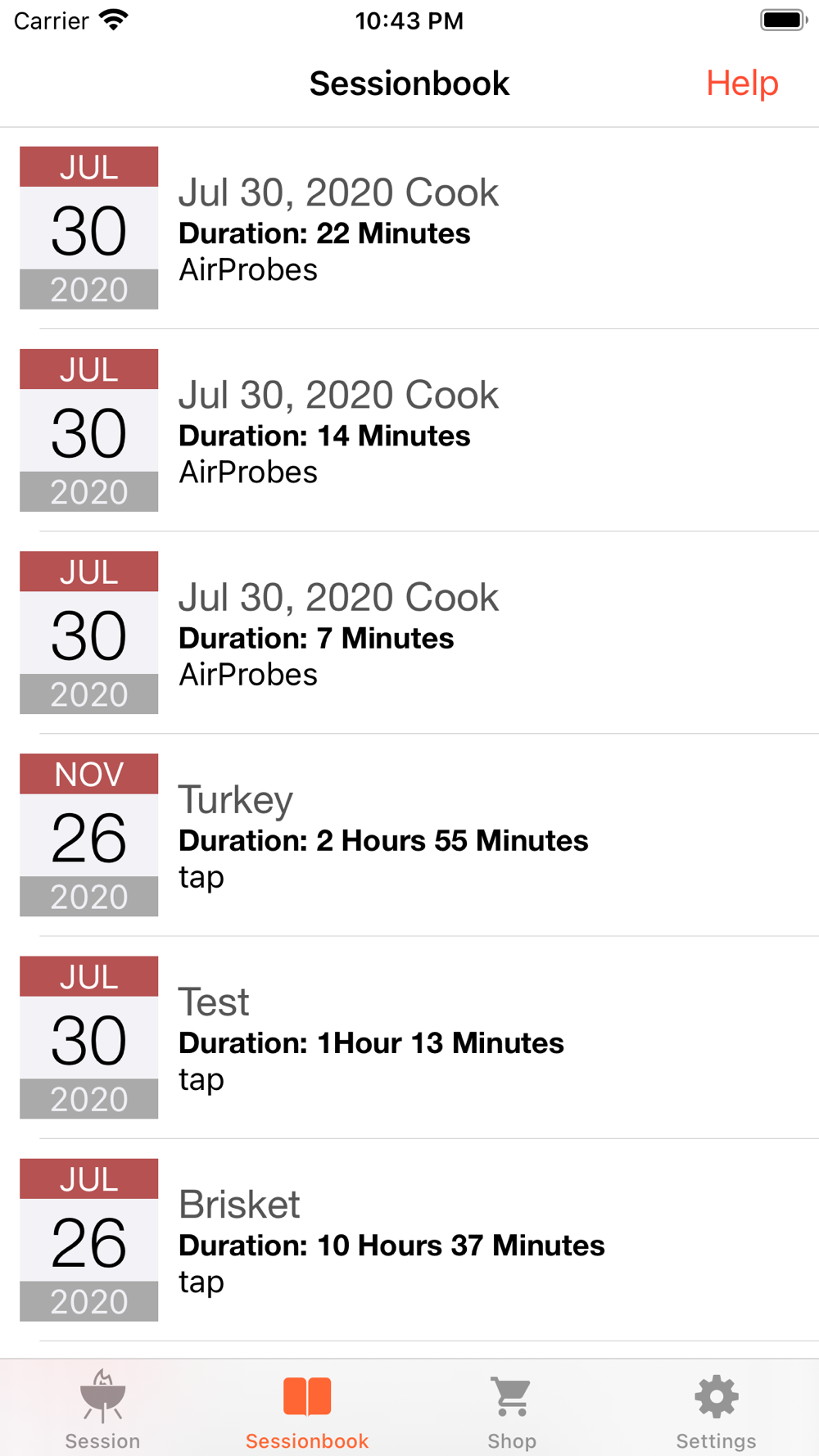Open the 7 Minutes cook session
The image size is (819, 1456).
click(409, 633)
